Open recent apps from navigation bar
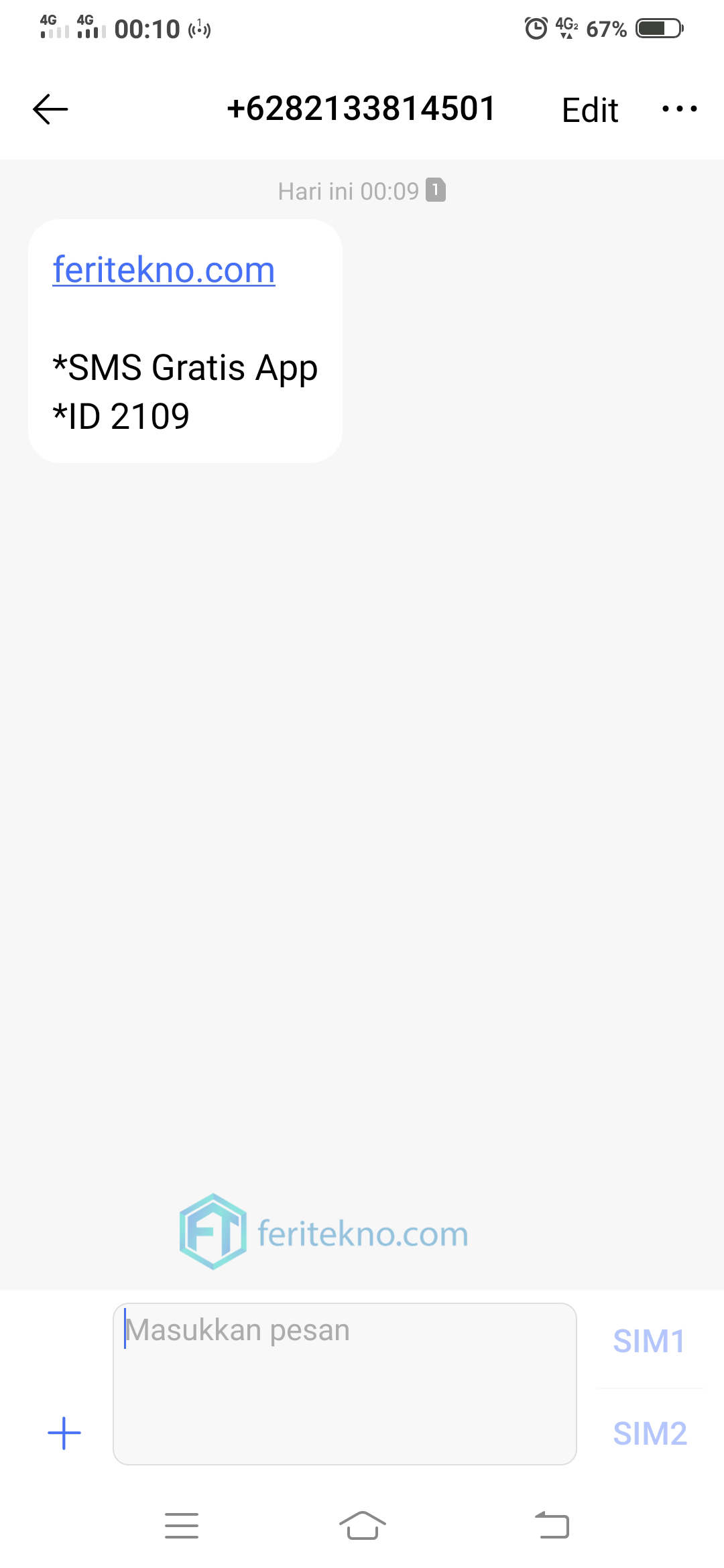This screenshot has width=724, height=1568. pos(182,1526)
